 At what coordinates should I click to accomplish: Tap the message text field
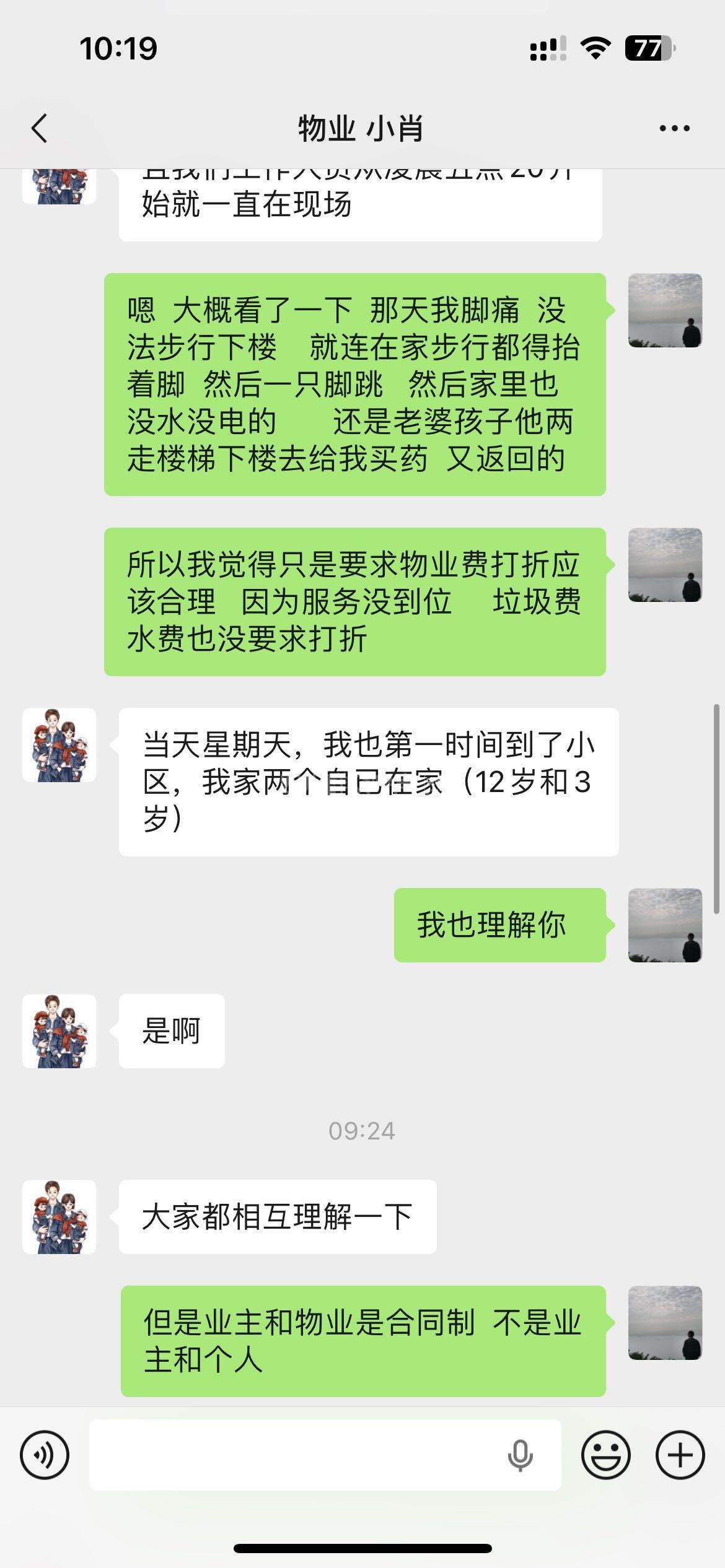pyautogui.click(x=297, y=1455)
